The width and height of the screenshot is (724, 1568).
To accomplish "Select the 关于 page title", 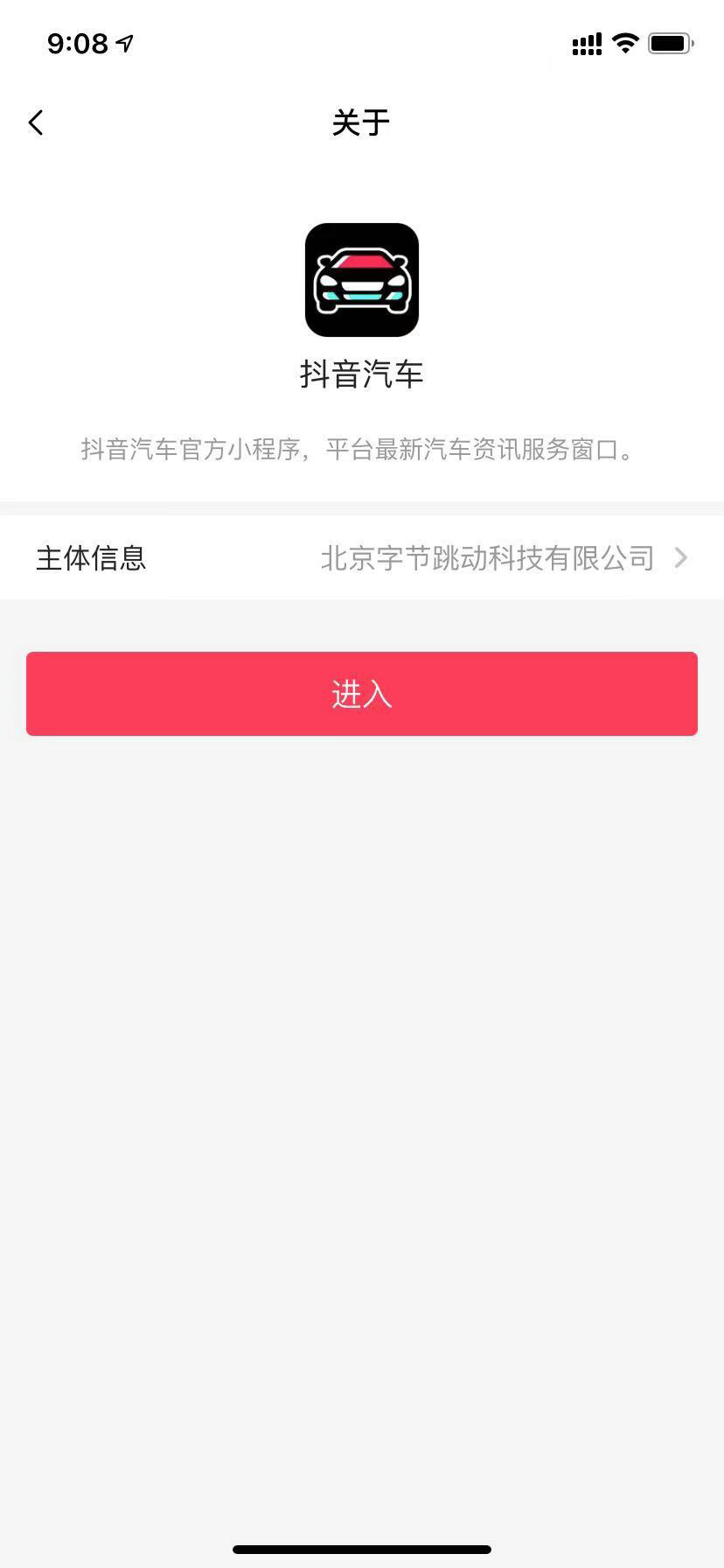I will tap(359, 122).
